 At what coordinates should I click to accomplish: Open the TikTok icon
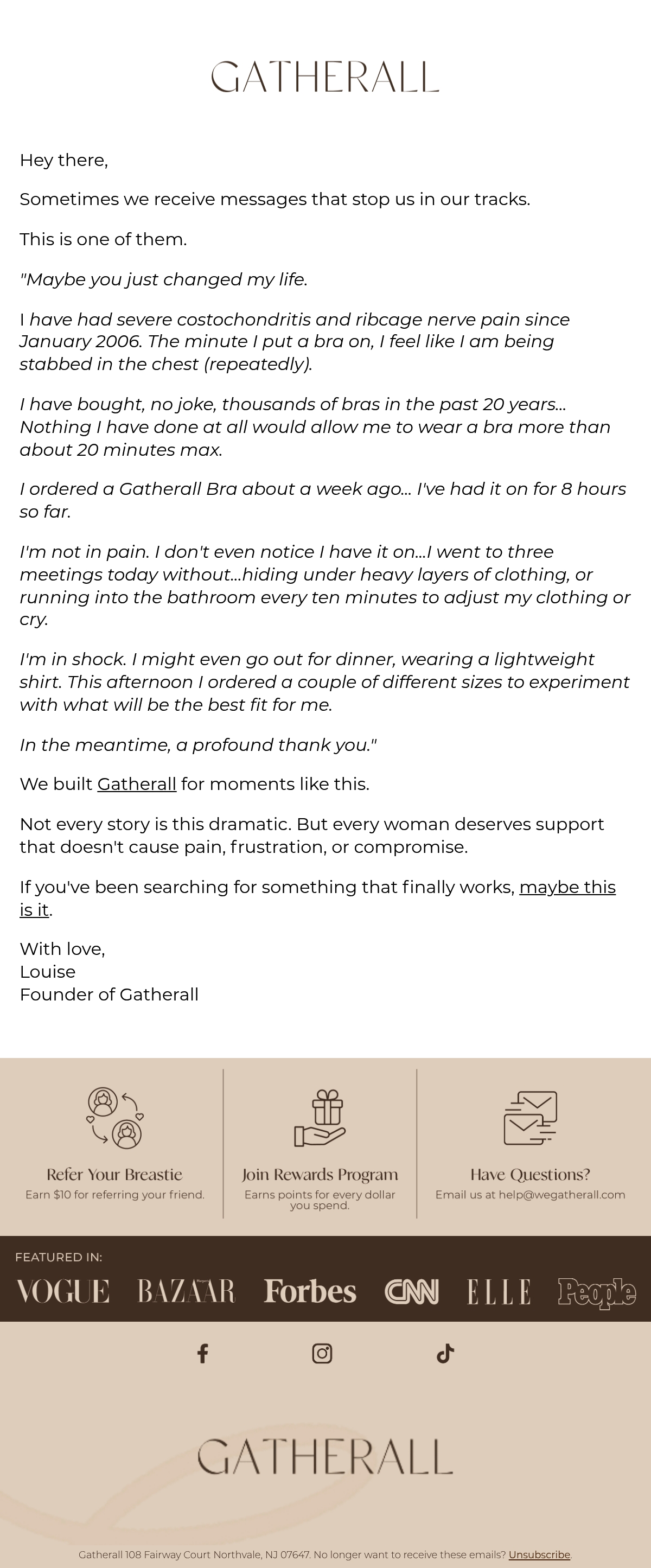pyautogui.click(x=445, y=1353)
